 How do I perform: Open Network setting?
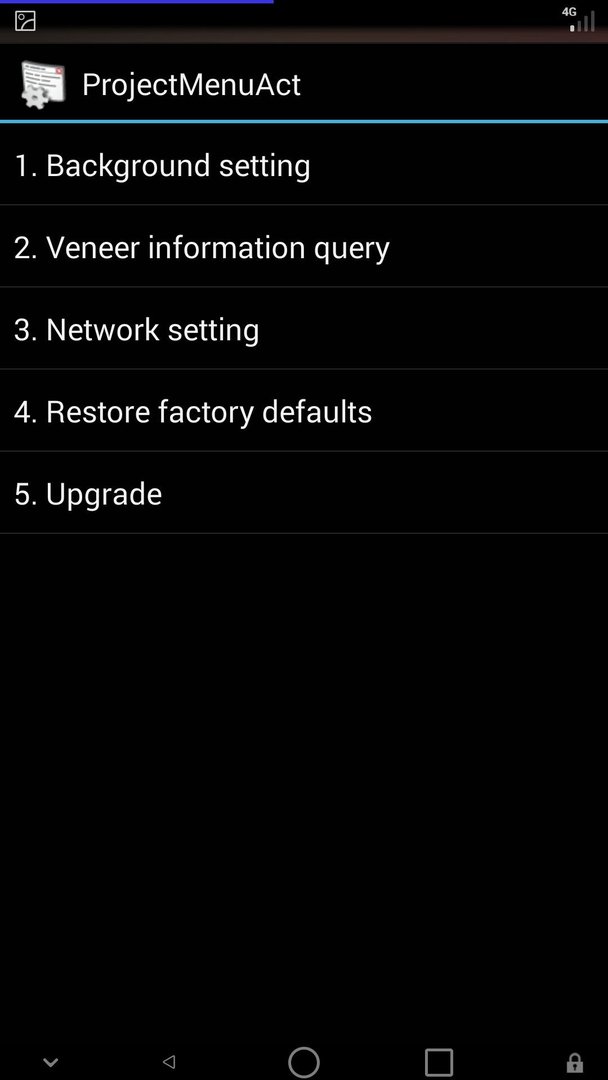(x=304, y=328)
